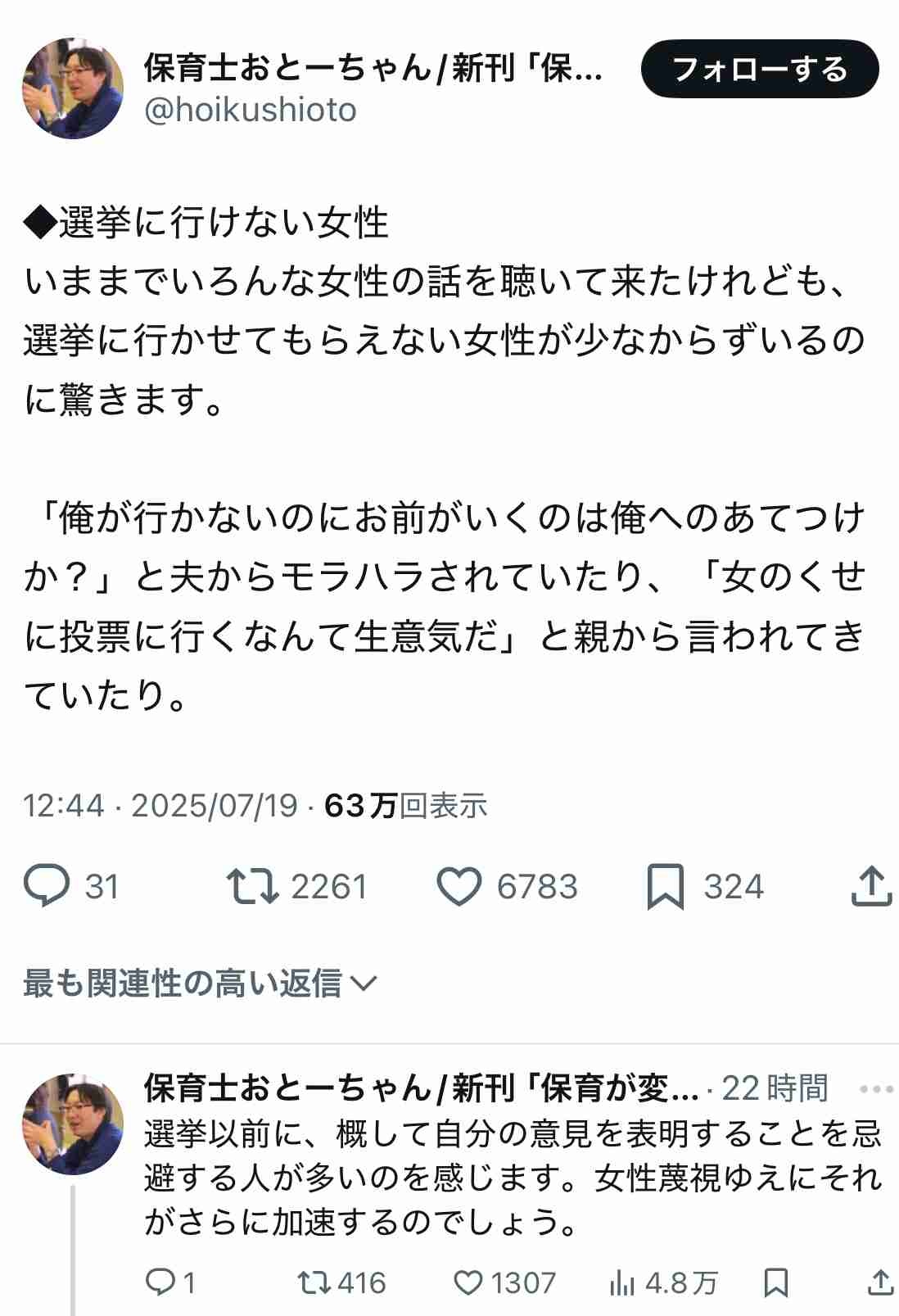Open the @hoikushioto profile handle
899x1316 pixels.
coord(251,110)
